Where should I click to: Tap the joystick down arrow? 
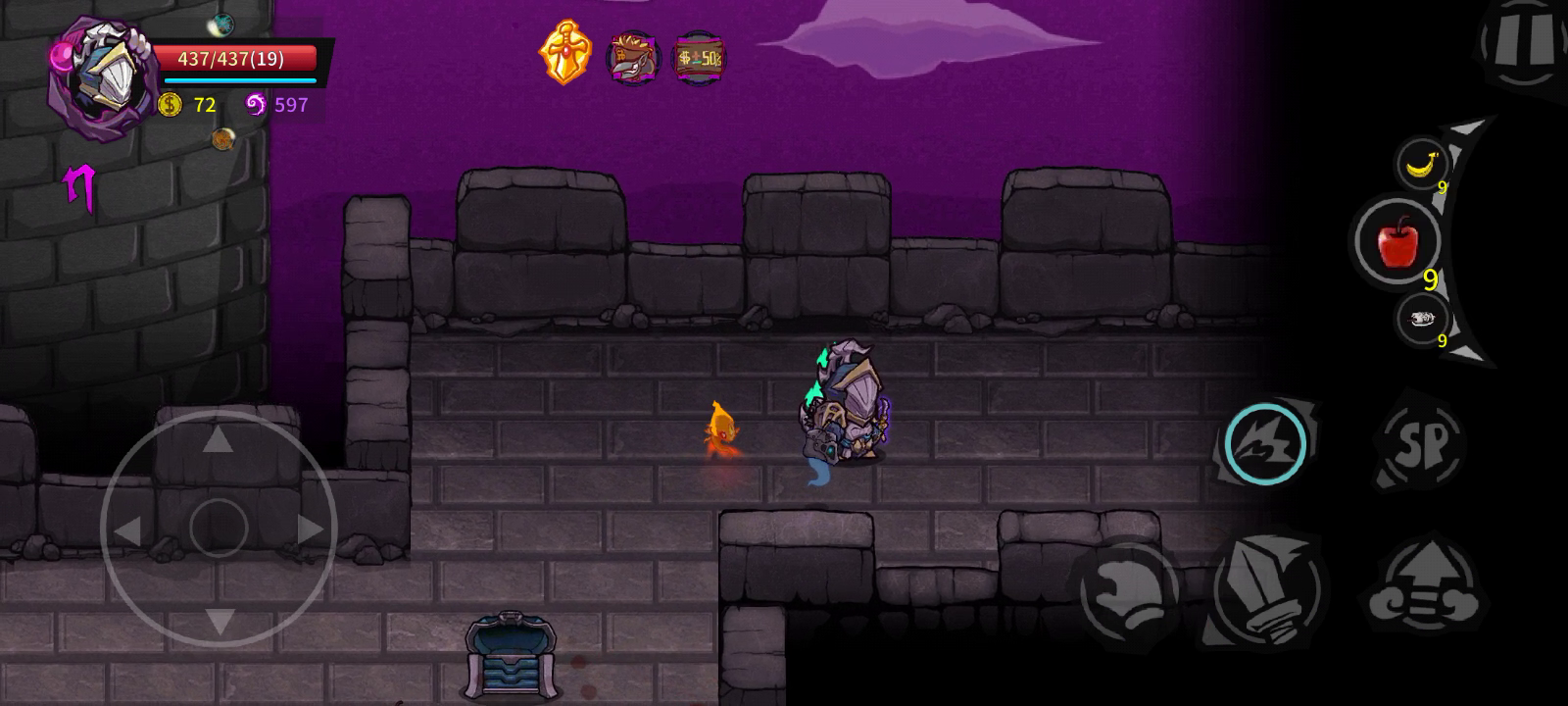219,621
